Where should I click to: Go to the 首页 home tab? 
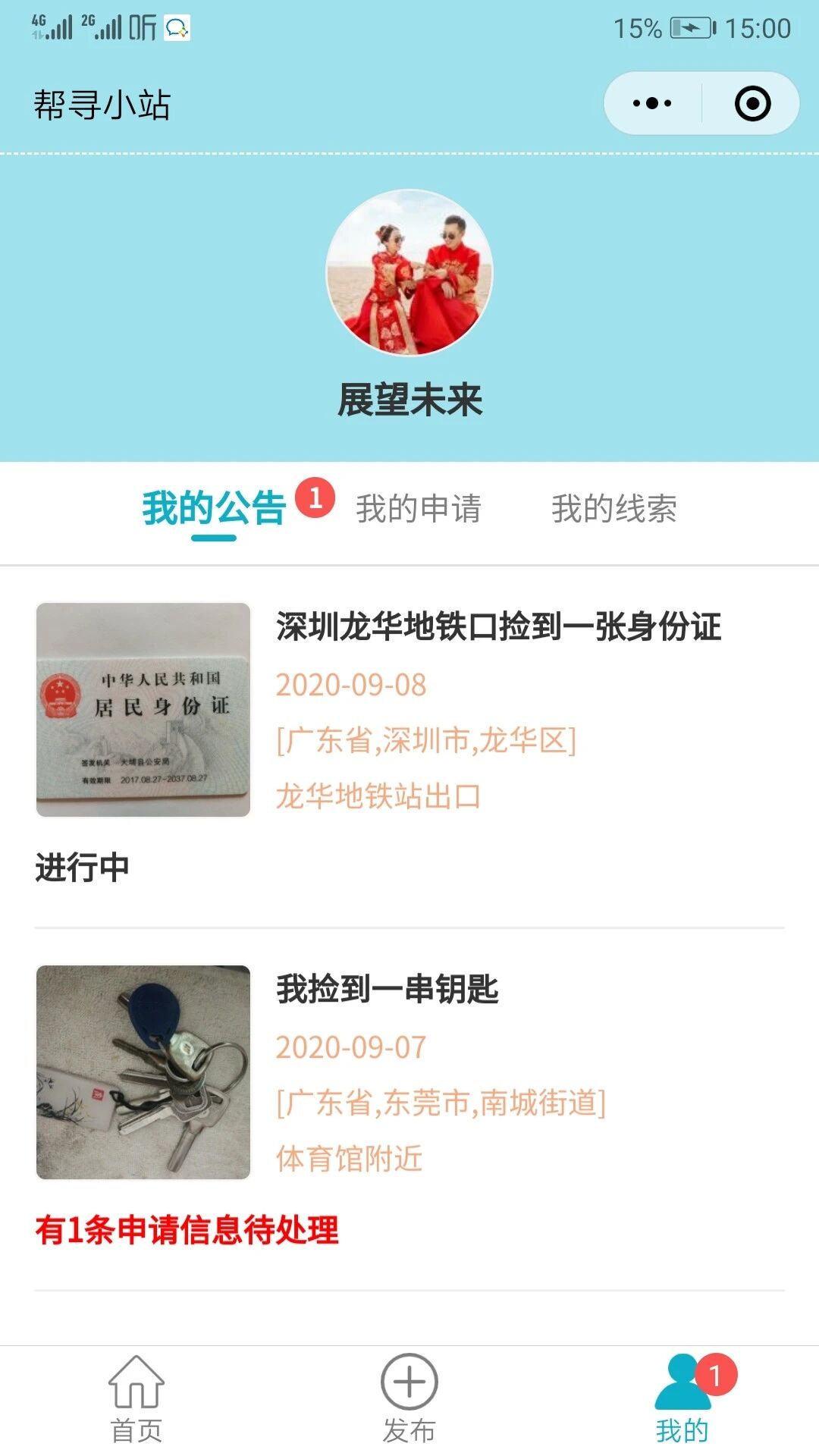(x=136, y=1400)
